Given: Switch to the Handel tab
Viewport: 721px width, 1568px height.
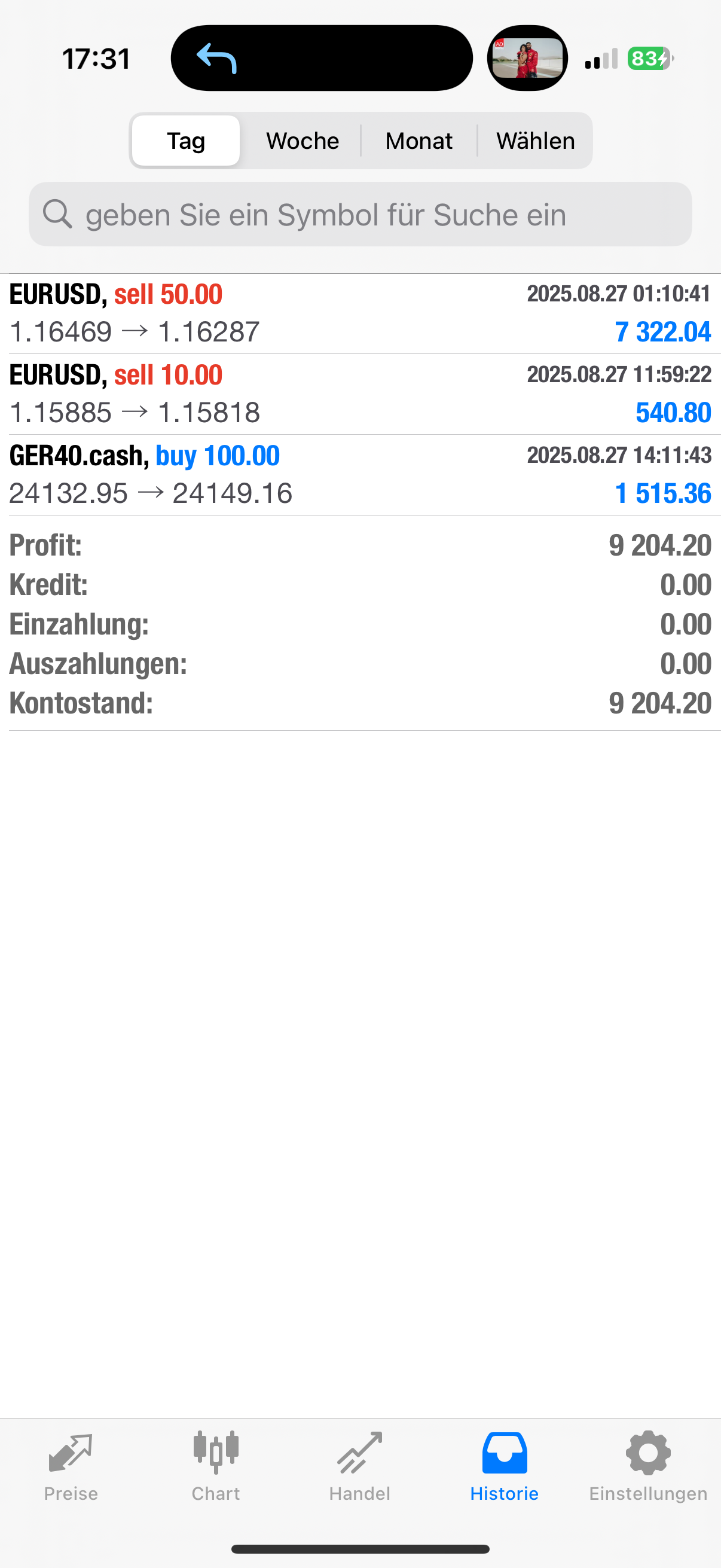Looking at the screenshot, I should (359, 1466).
